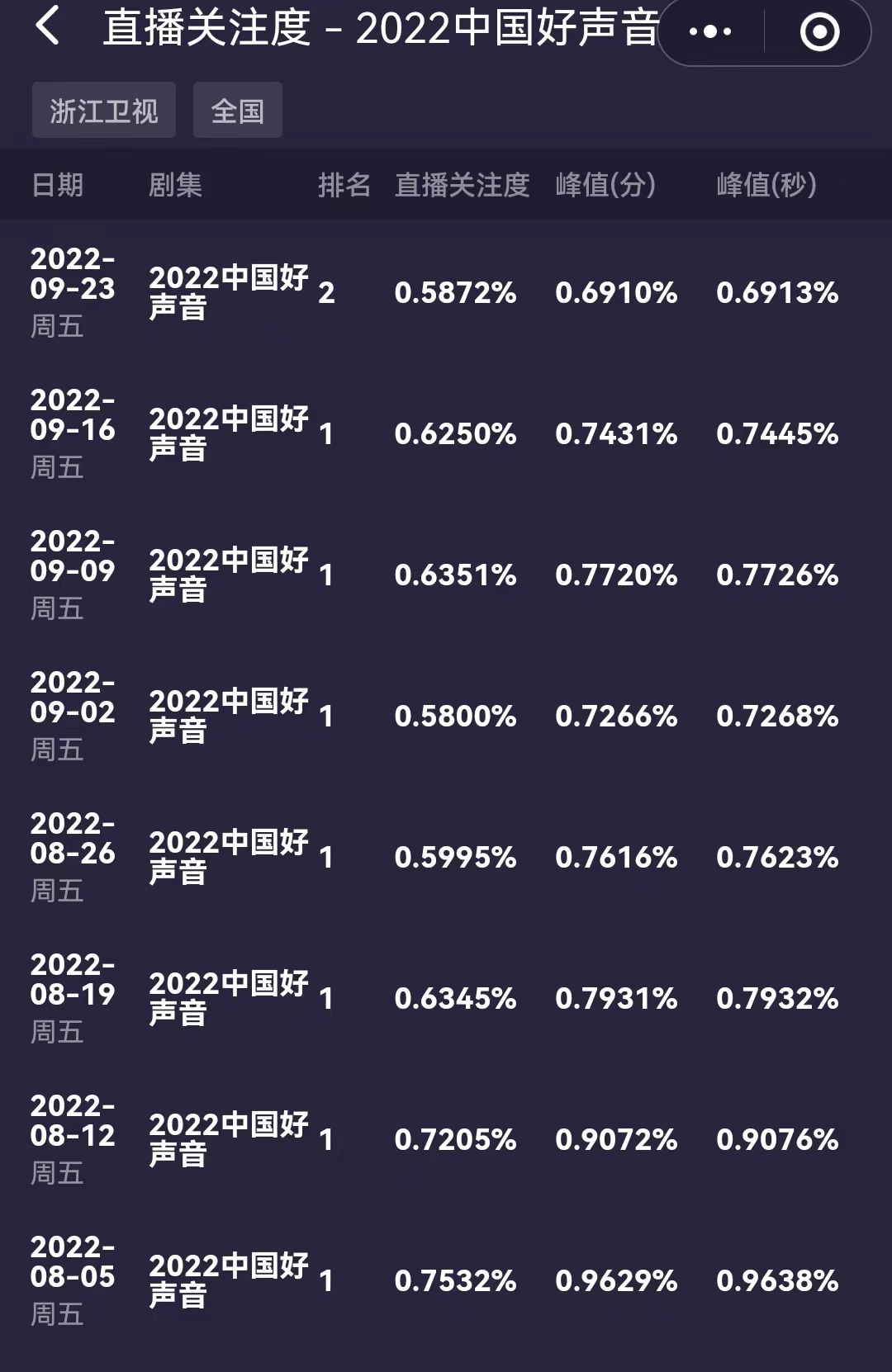Tap the rank 2 value on 2022-09-23
Image resolution: width=892 pixels, height=1372 pixels.
(x=326, y=293)
